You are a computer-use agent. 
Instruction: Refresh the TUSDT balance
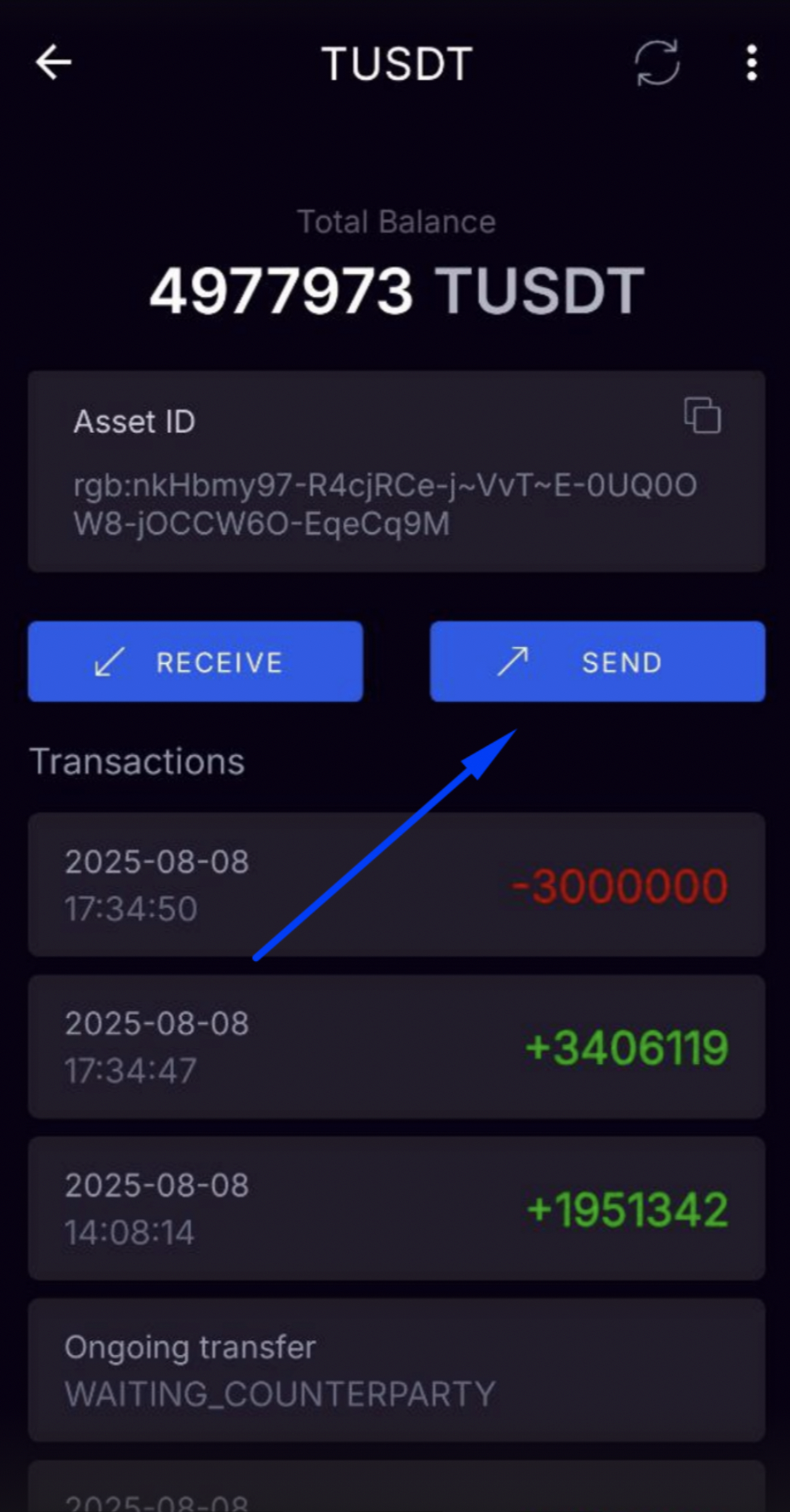pyautogui.click(x=657, y=63)
